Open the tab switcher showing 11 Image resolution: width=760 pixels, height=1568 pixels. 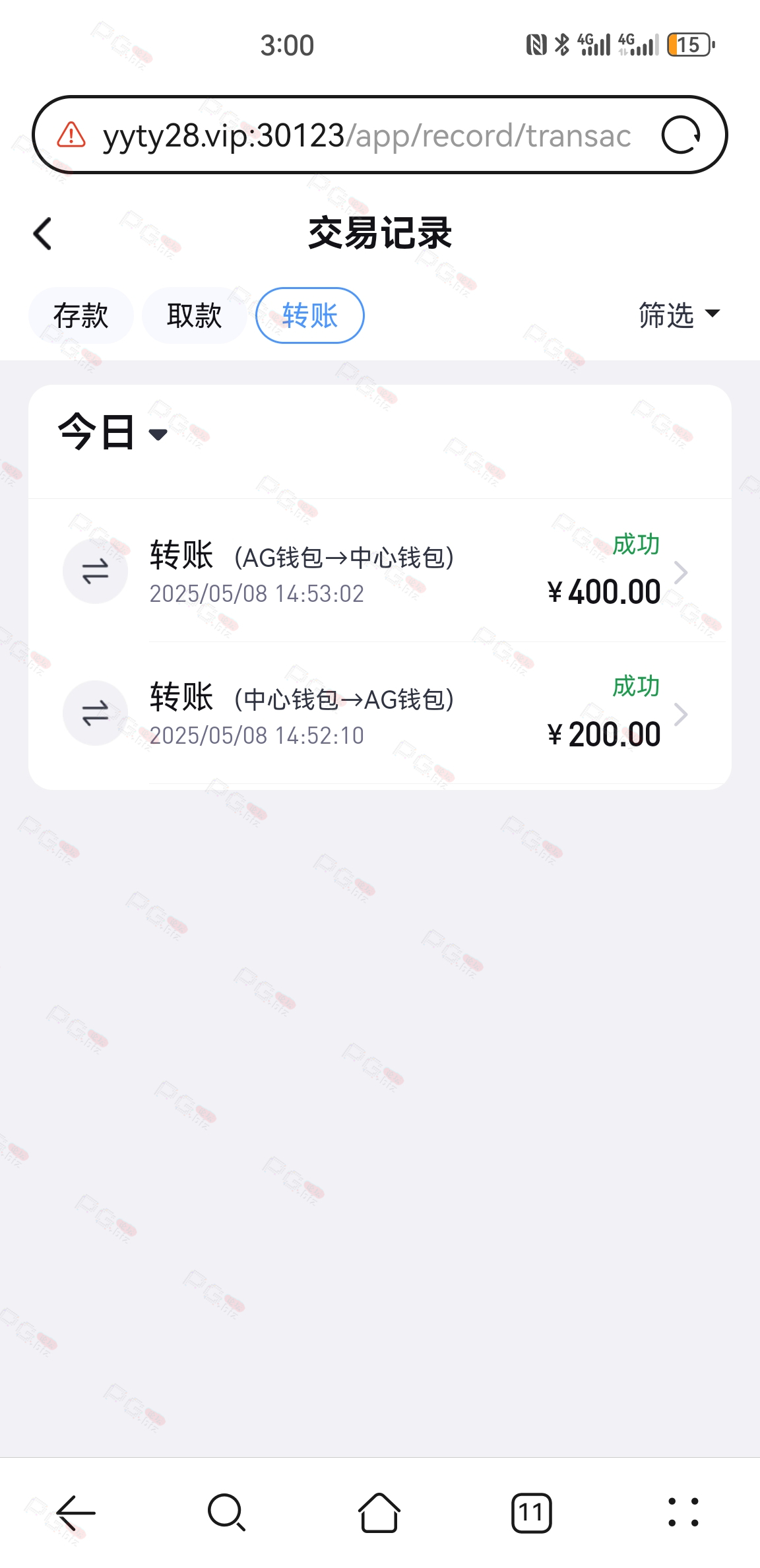click(x=531, y=1513)
